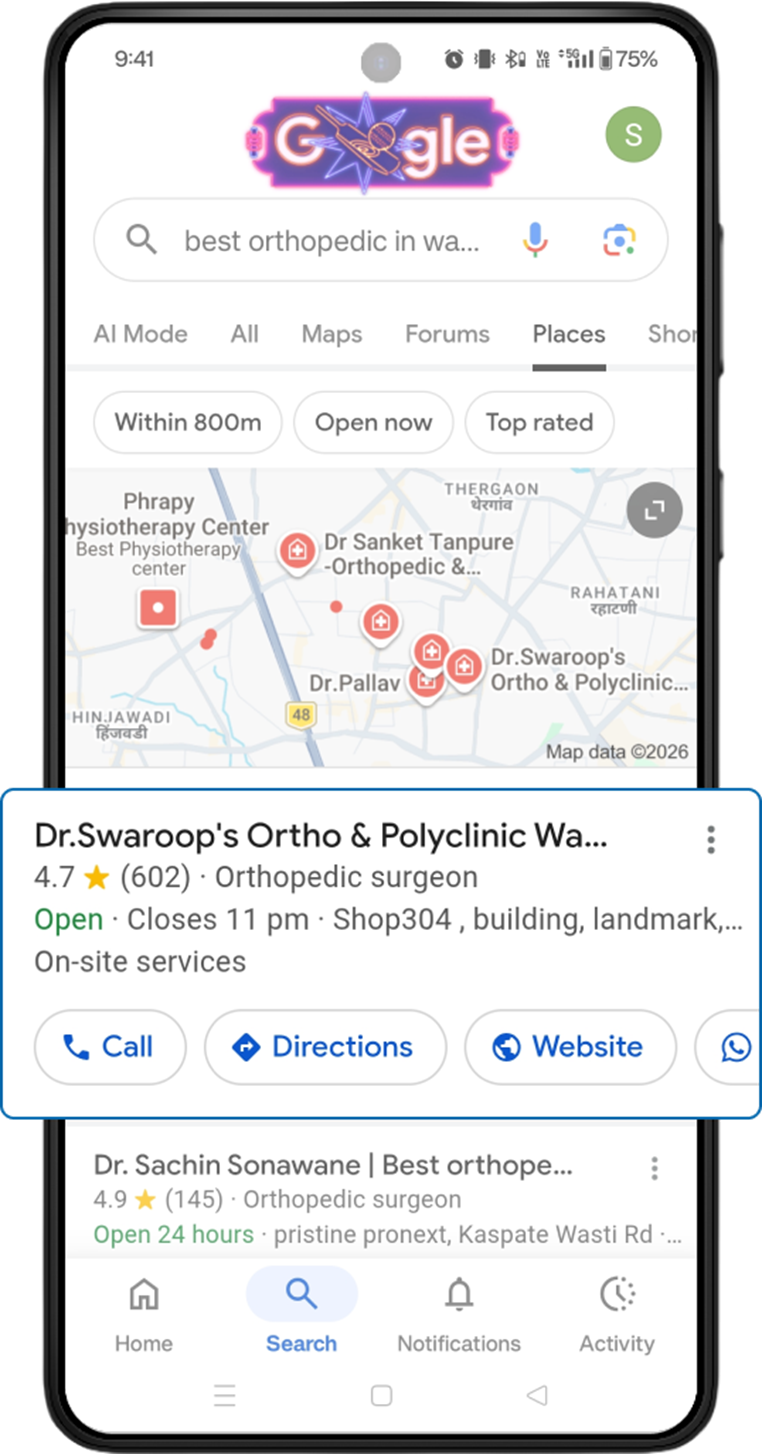The image size is (762, 1454).
Task: Switch to the Forums tab
Action: click(447, 334)
